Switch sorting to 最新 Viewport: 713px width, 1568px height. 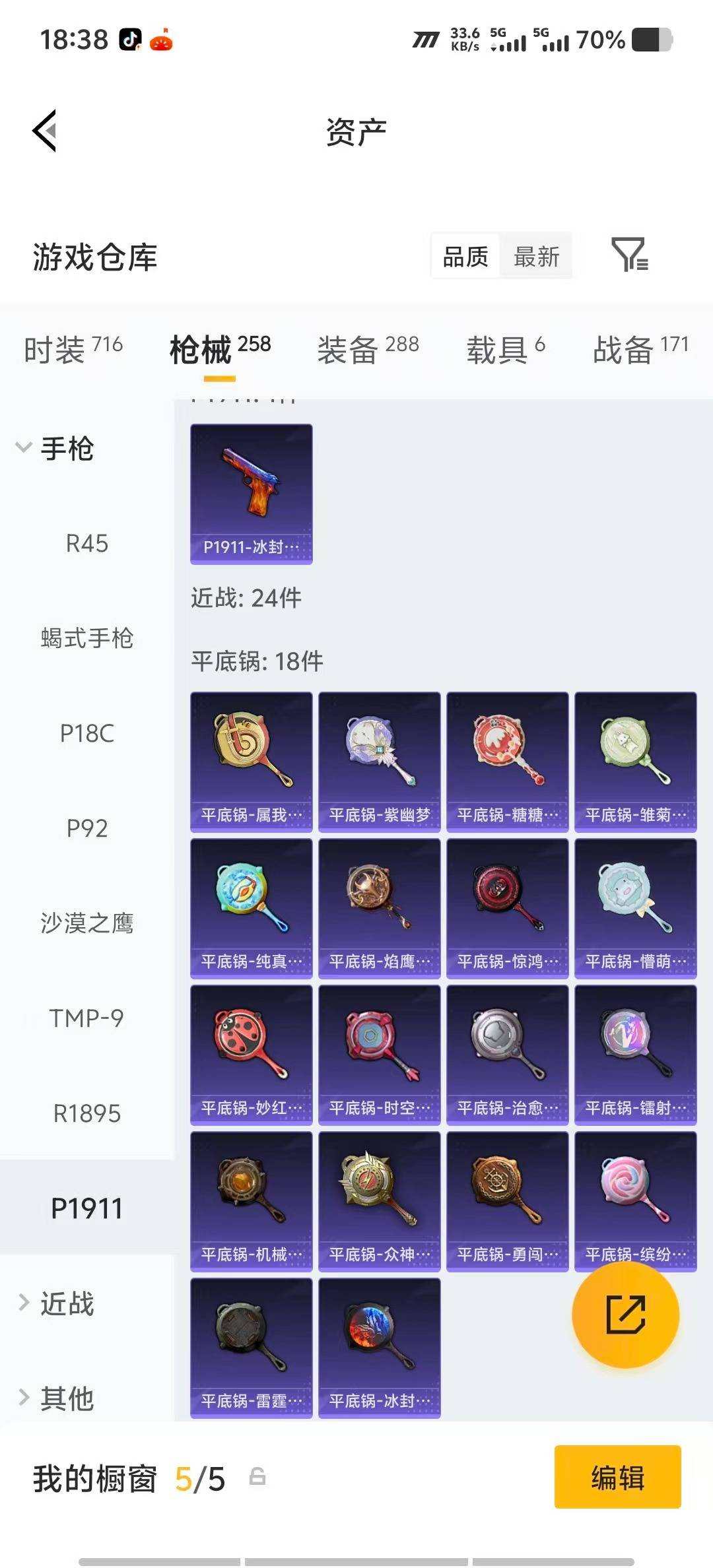pyautogui.click(x=537, y=257)
